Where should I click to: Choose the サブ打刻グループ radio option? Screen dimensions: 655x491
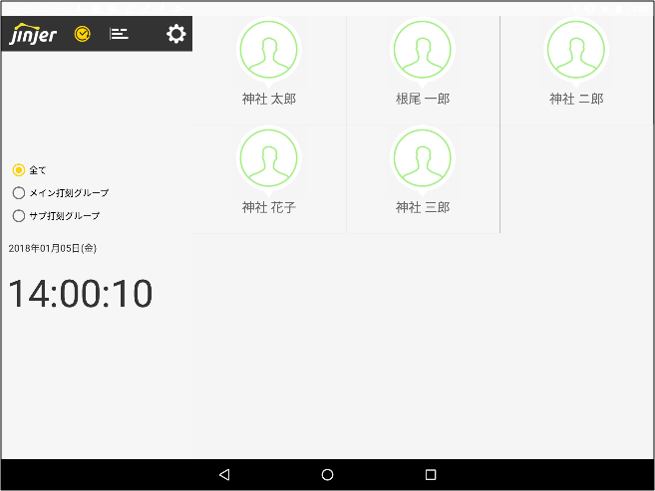(x=19, y=216)
